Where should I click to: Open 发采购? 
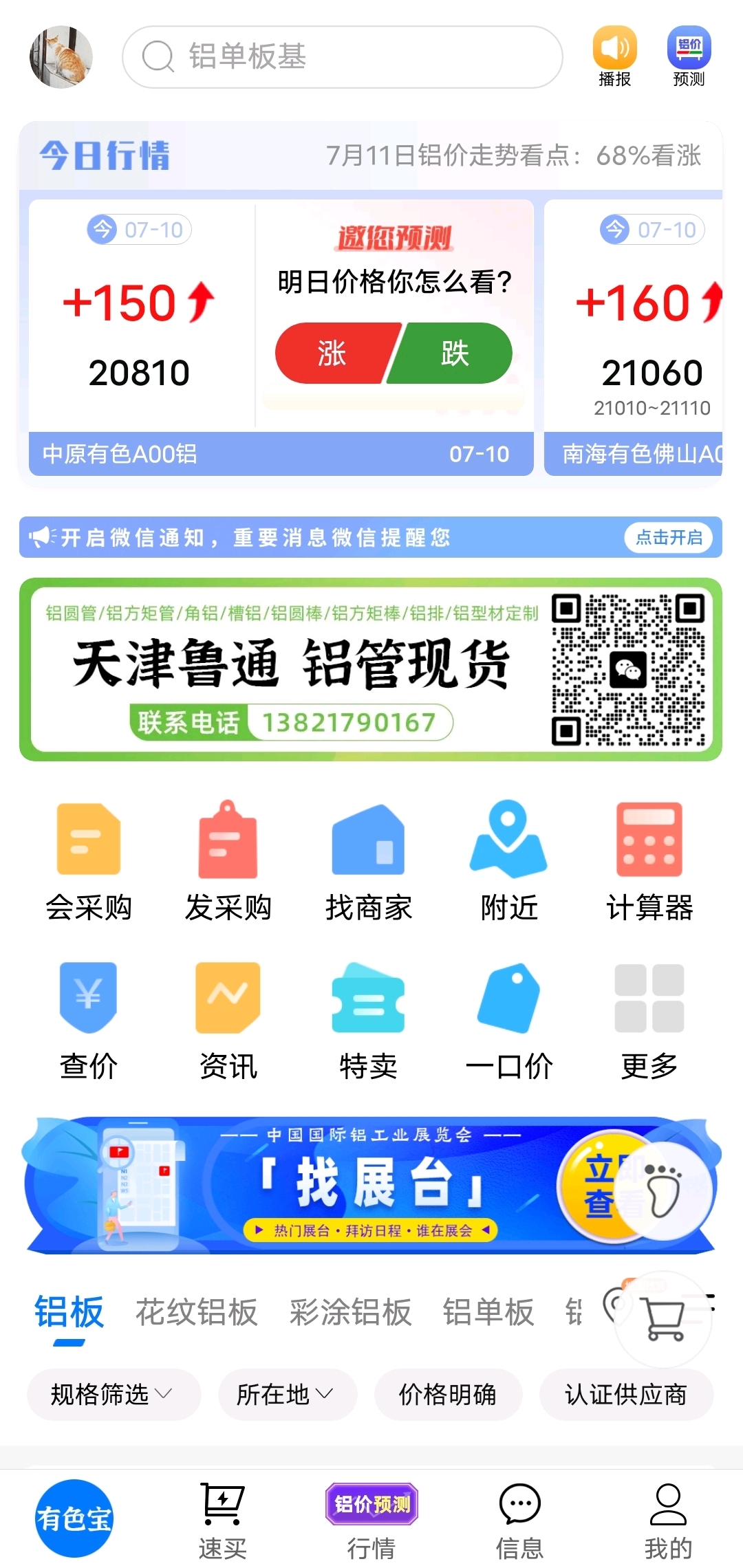(228, 862)
